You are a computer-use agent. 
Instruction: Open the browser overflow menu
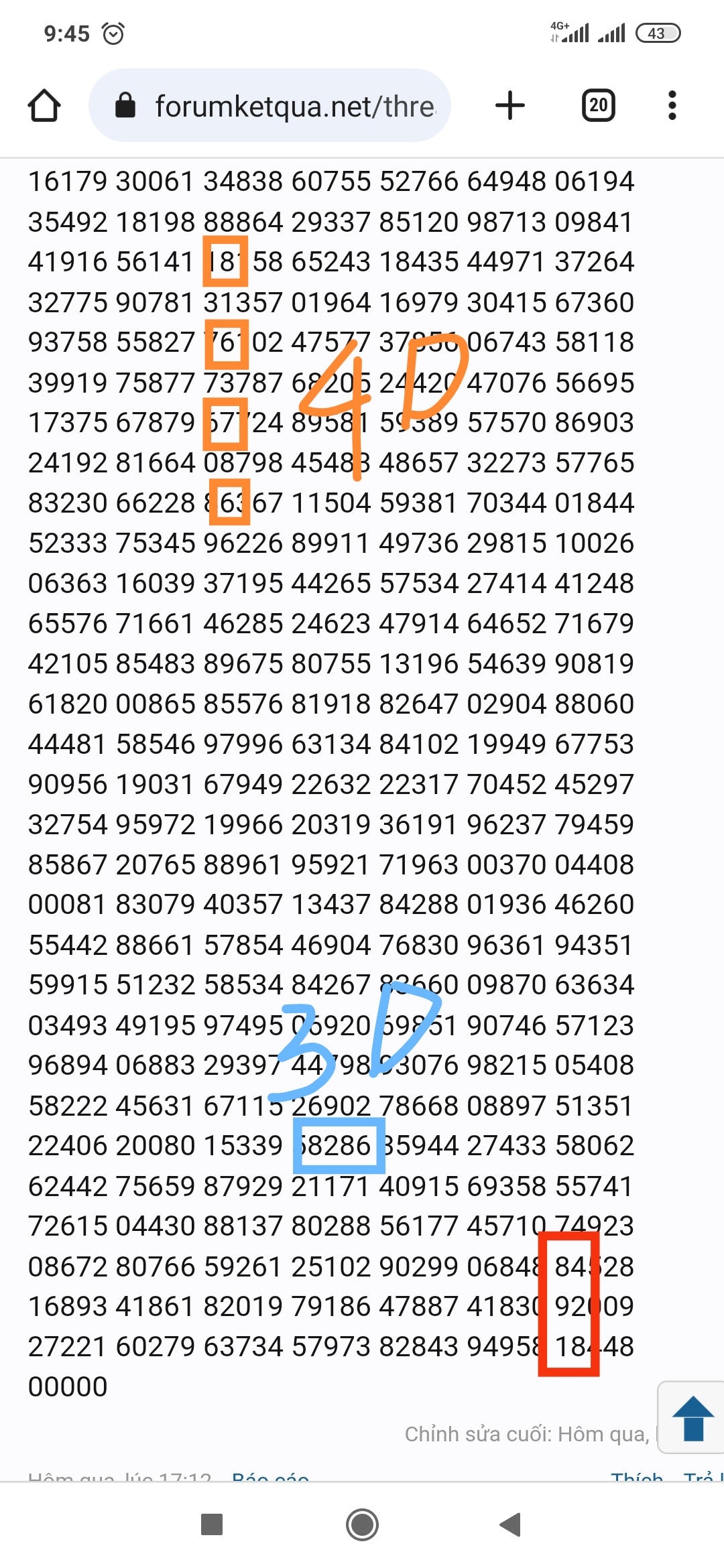click(672, 105)
